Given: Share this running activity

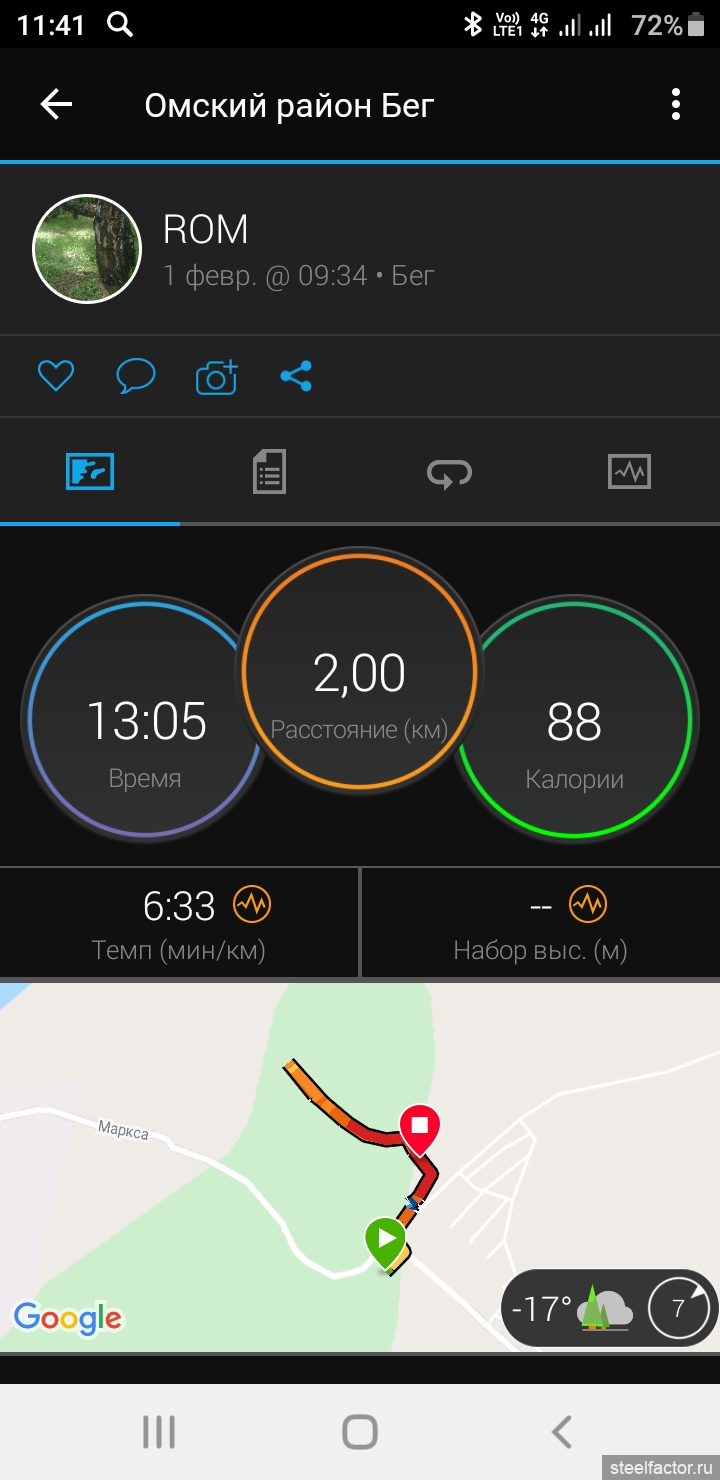Looking at the screenshot, I should pos(296,376).
